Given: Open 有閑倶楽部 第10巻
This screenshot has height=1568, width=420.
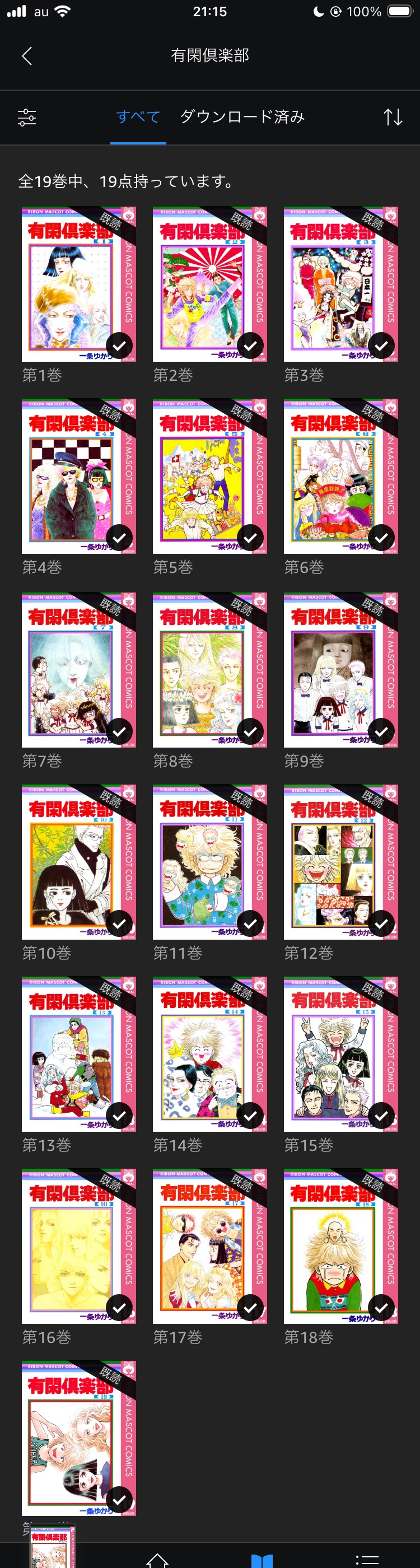Looking at the screenshot, I should [78, 862].
